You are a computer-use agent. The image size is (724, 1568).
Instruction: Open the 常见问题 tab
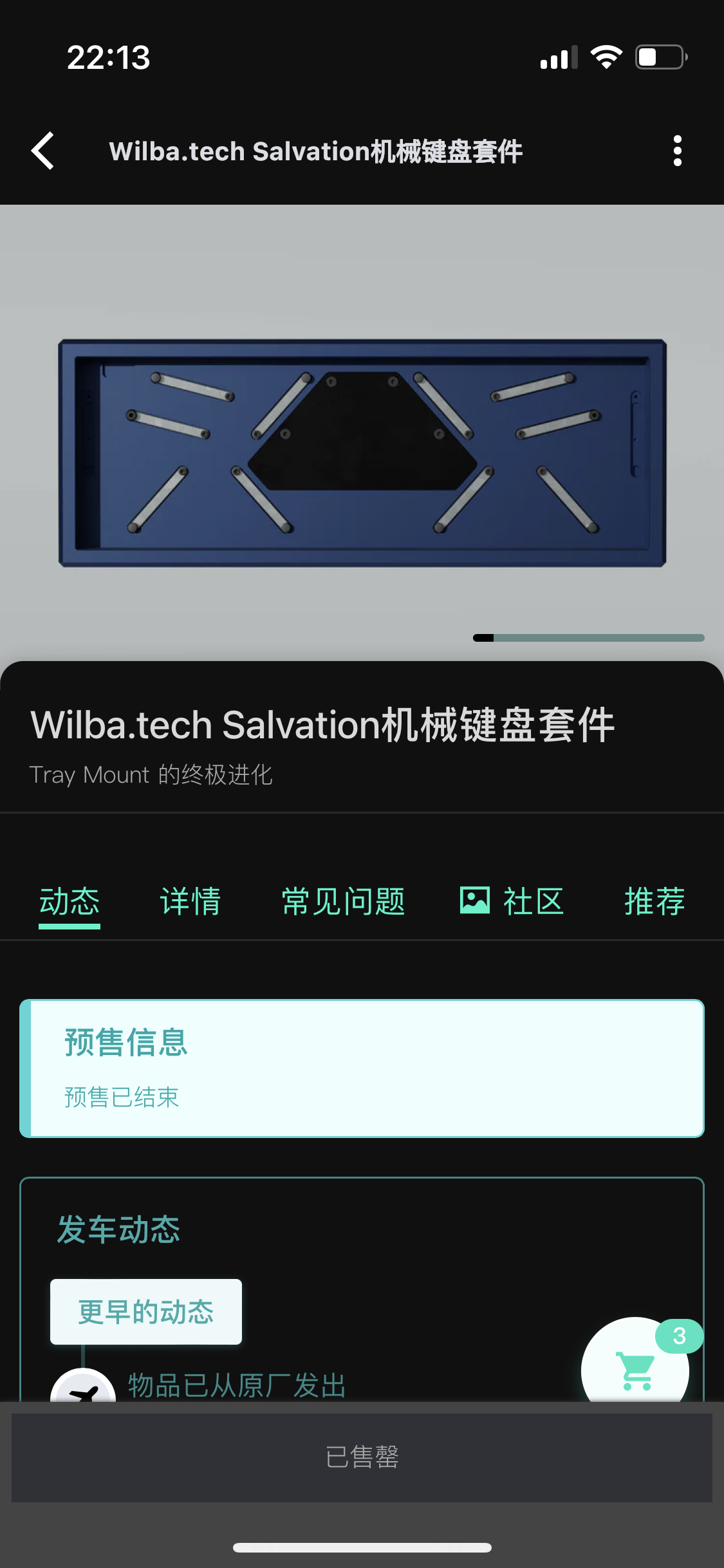tap(343, 901)
